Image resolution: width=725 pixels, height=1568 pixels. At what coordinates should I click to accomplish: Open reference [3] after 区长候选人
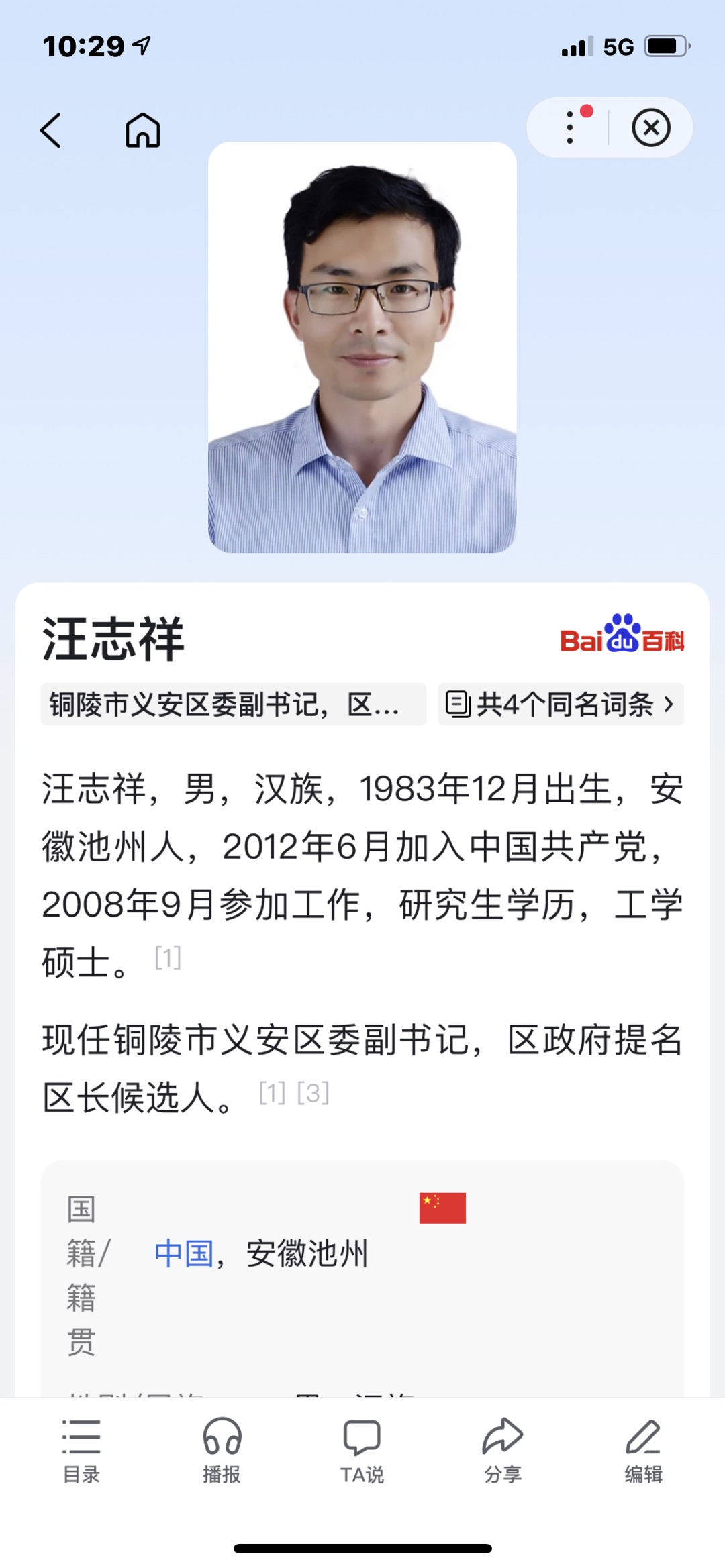pyautogui.click(x=313, y=1094)
